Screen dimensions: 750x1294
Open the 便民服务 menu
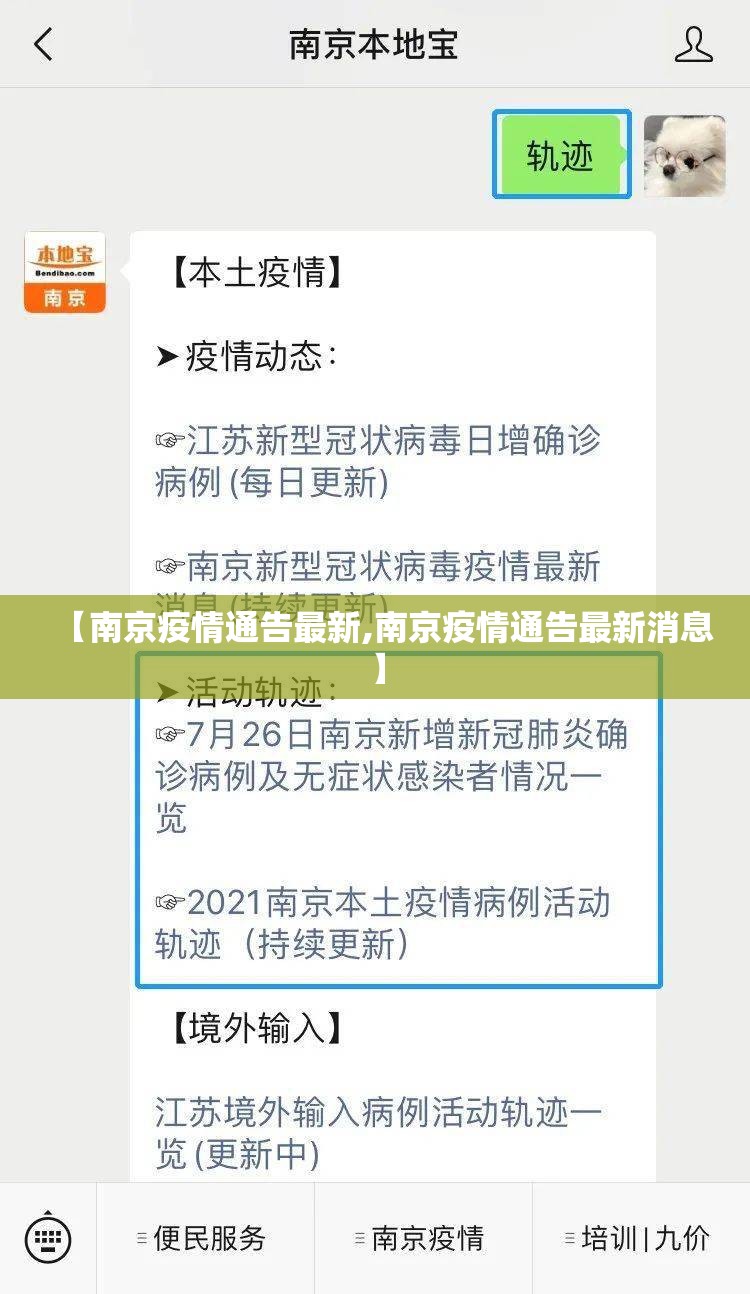pos(205,1239)
